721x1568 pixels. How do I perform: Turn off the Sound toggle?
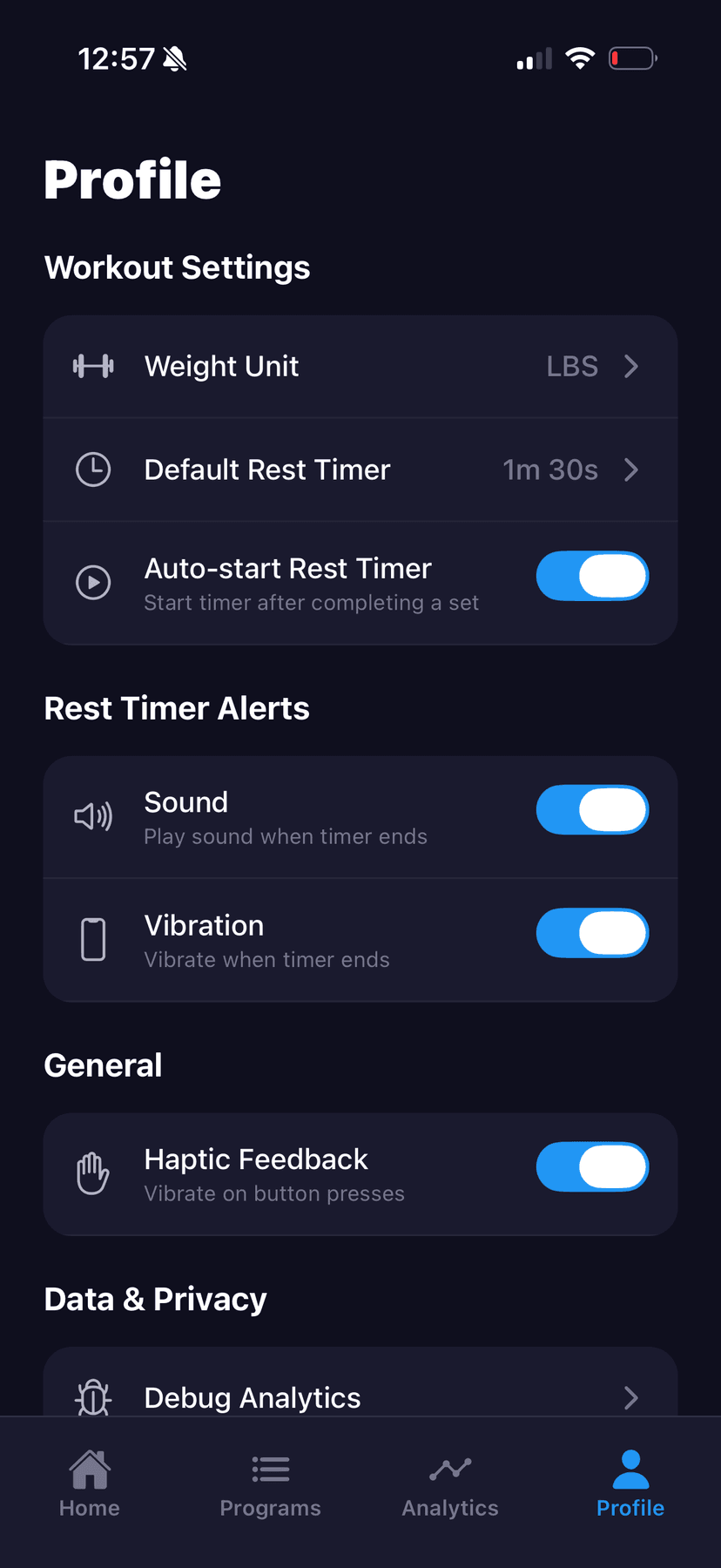(x=592, y=809)
